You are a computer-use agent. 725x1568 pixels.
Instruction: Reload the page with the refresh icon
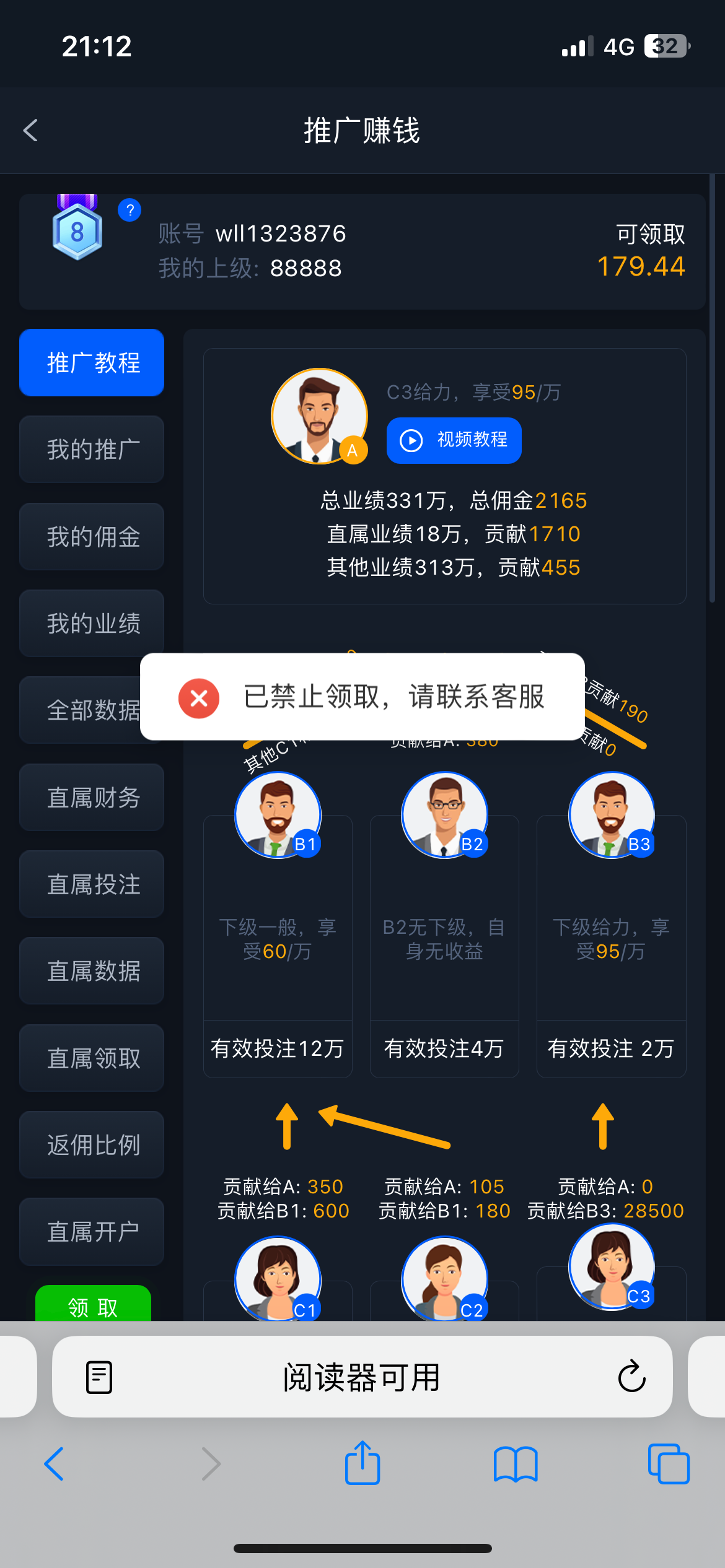631,1376
